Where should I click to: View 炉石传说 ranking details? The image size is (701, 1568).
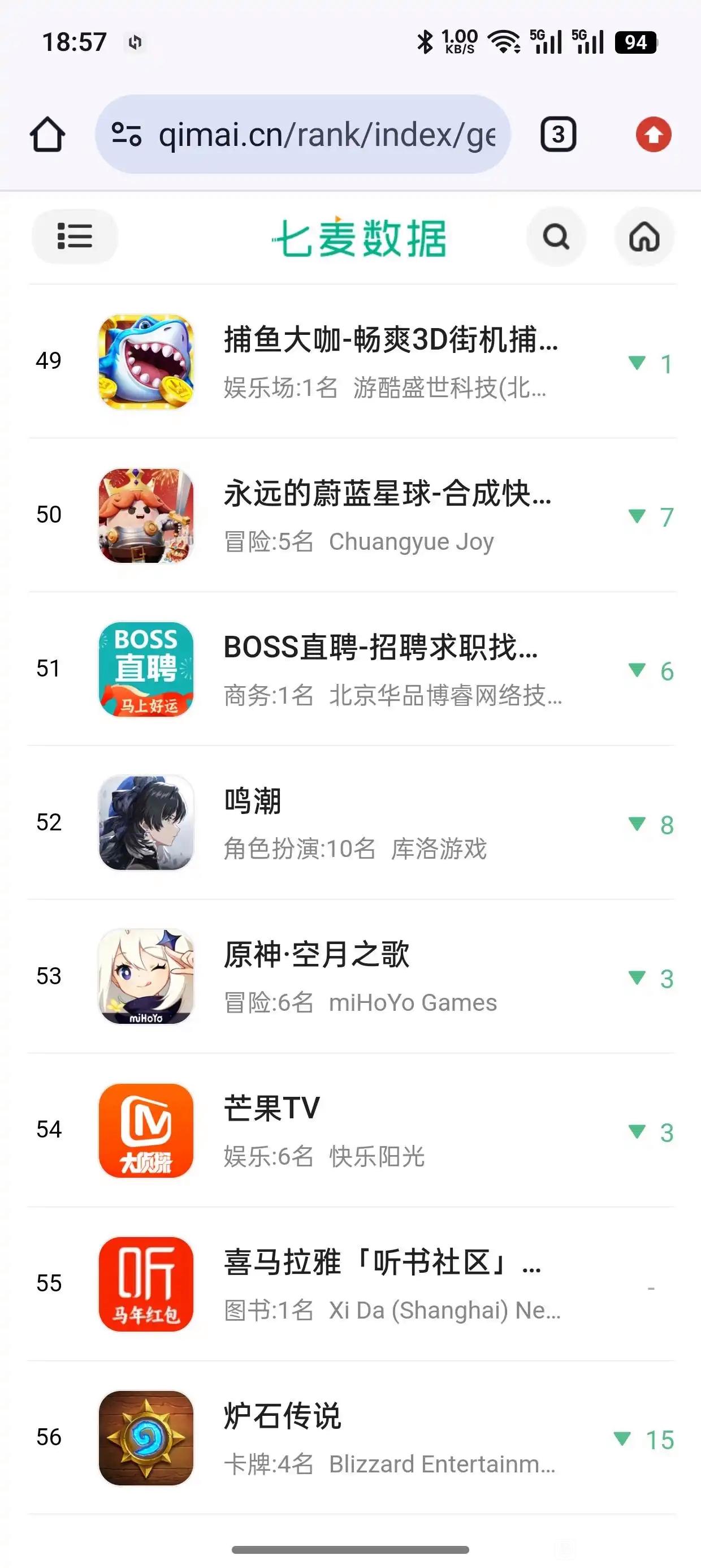pos(390,1438)
